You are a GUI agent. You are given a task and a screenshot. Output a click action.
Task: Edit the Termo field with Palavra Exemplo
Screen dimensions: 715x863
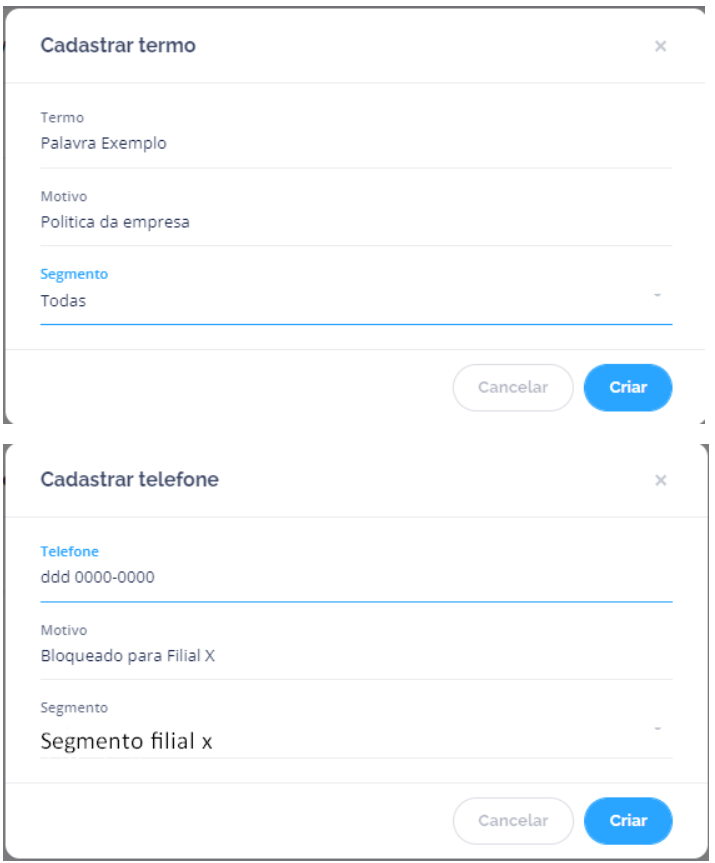(x=355, y=143)
